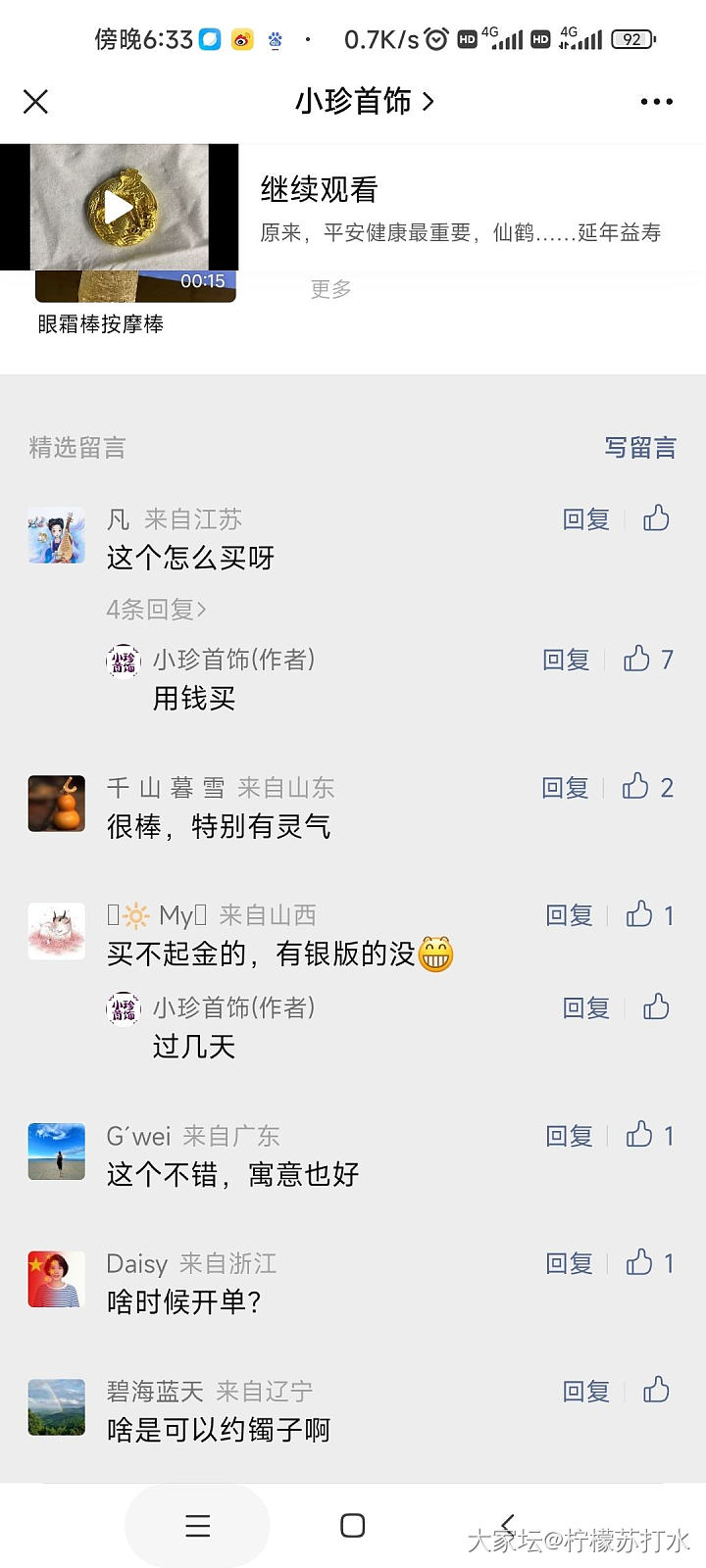The width and height of the screenshot is (706, 1568).
Task: Reply to G´wei's comment
Action: [x=570, y=1136]
